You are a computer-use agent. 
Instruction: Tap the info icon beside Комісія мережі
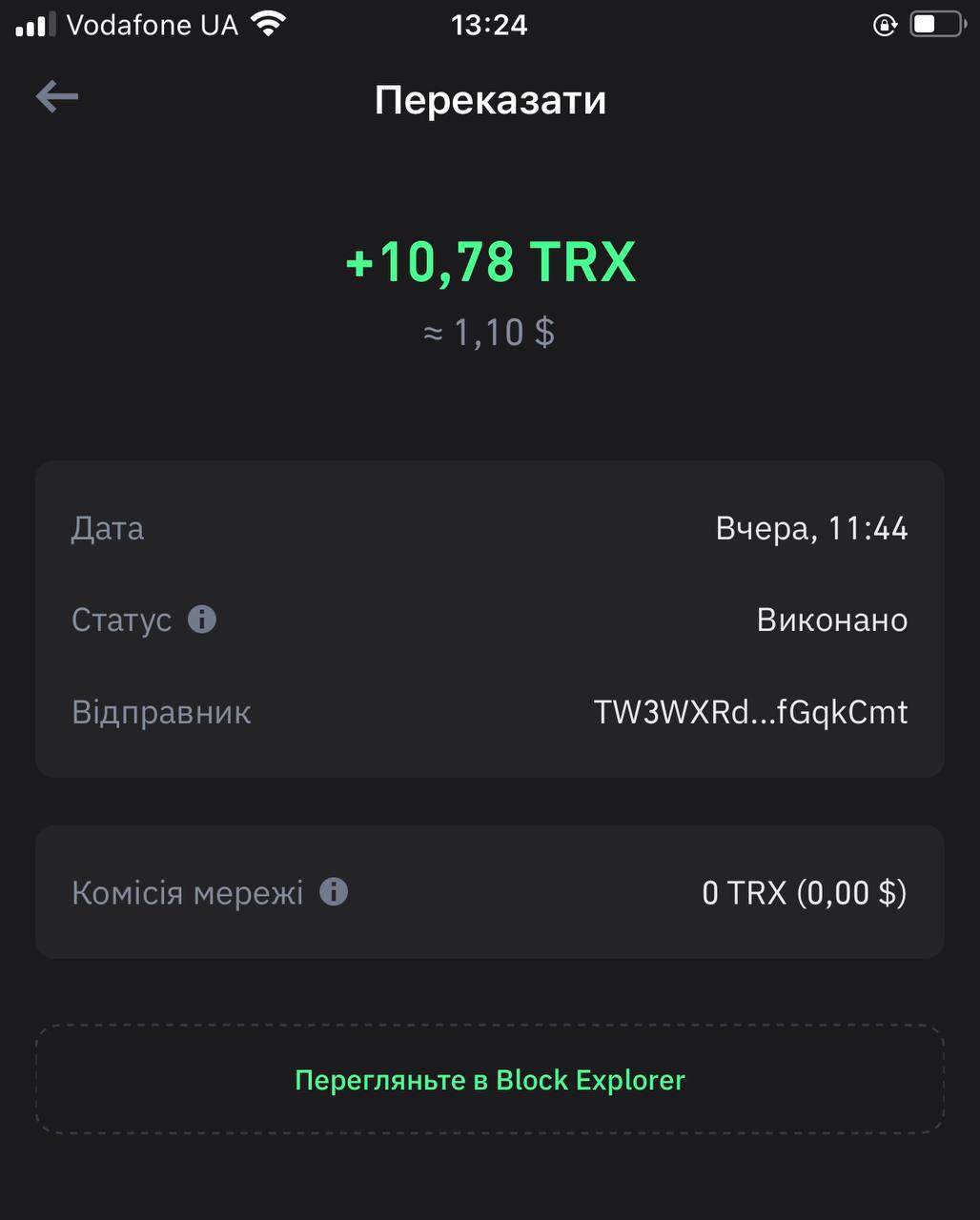pyautogui.click(x=334, y=892)
